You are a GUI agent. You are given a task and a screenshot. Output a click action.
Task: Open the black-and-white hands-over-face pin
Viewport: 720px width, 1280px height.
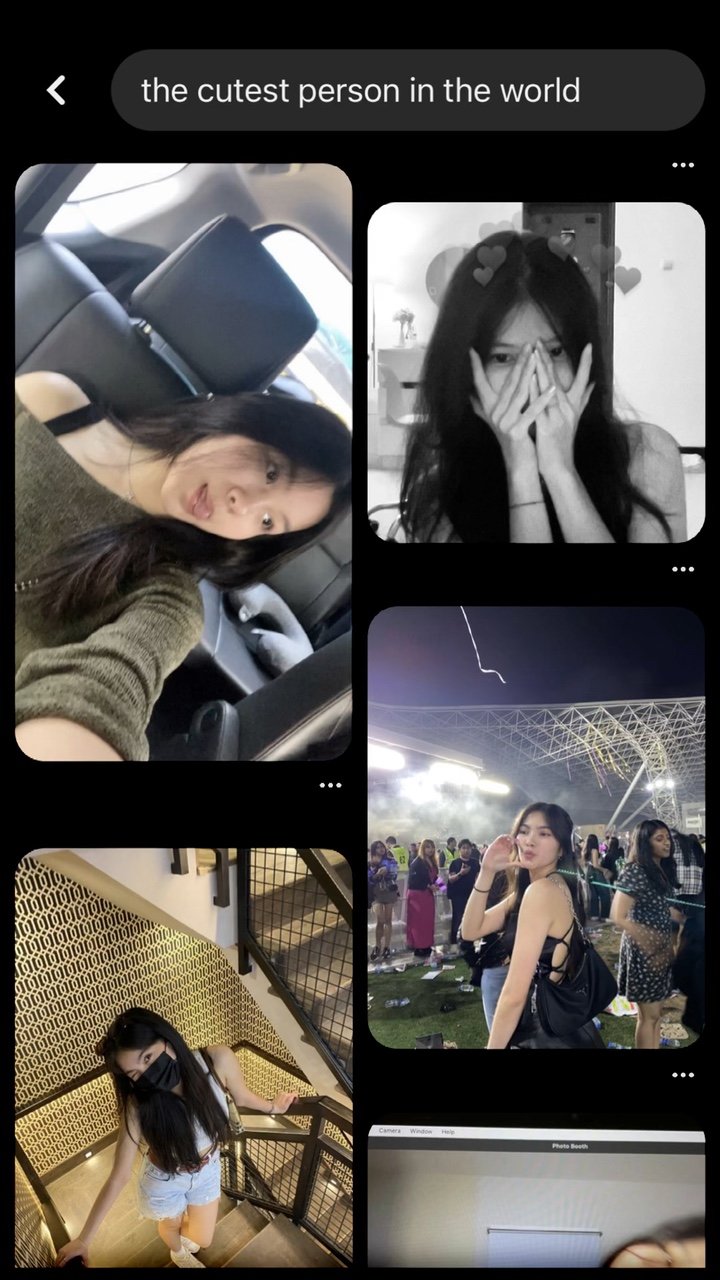click(536, 372)
